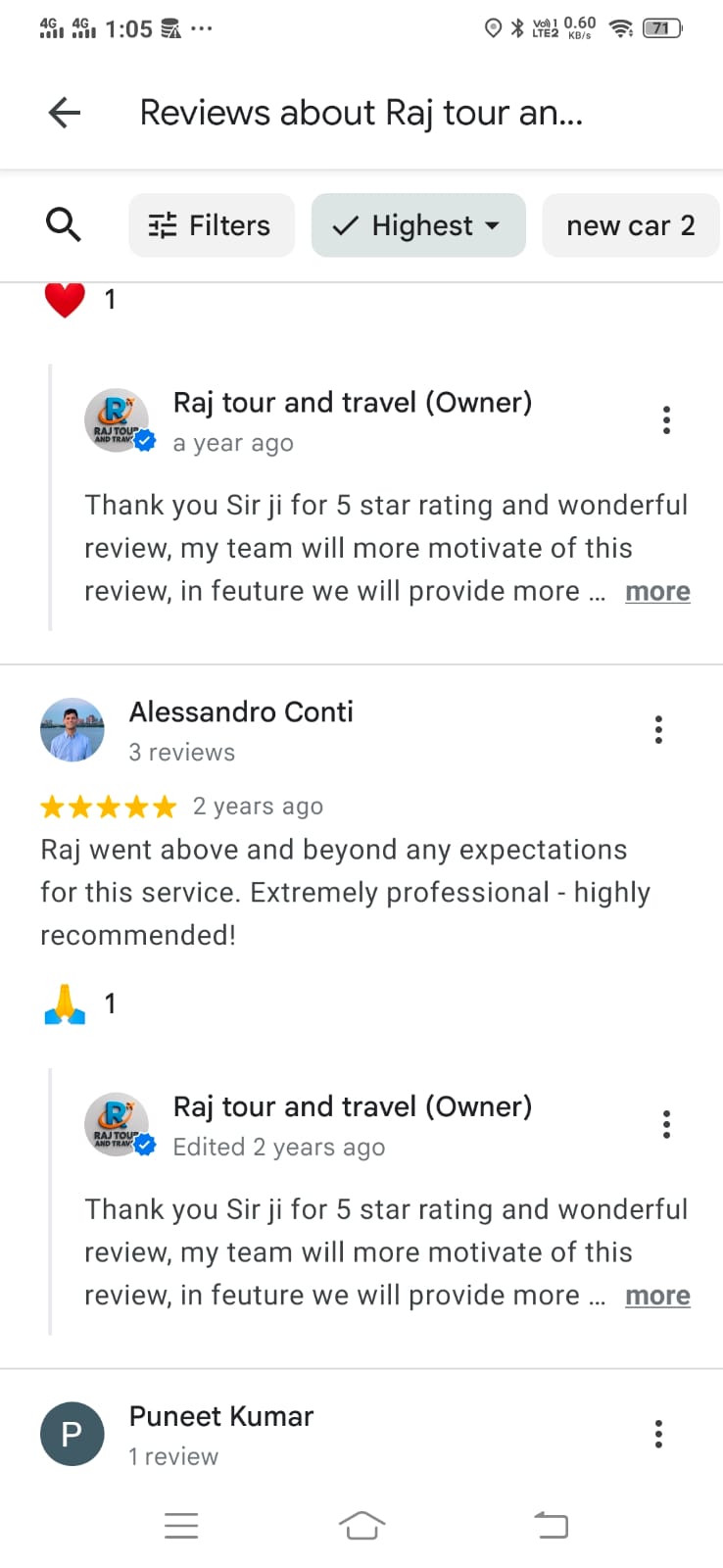
Task: Select the 'new car 2' topic chip
Action: click(630, 225)
